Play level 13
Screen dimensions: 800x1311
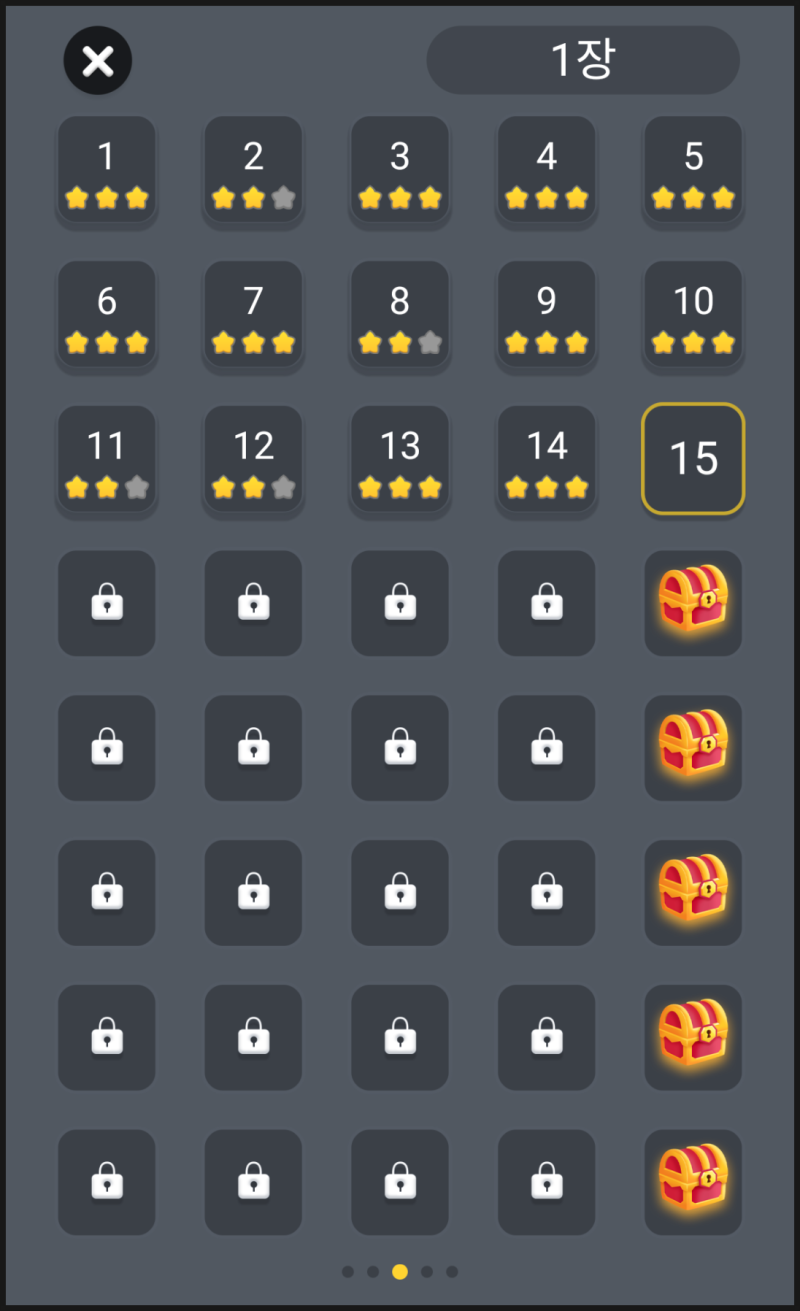click(x=400, y=460)
